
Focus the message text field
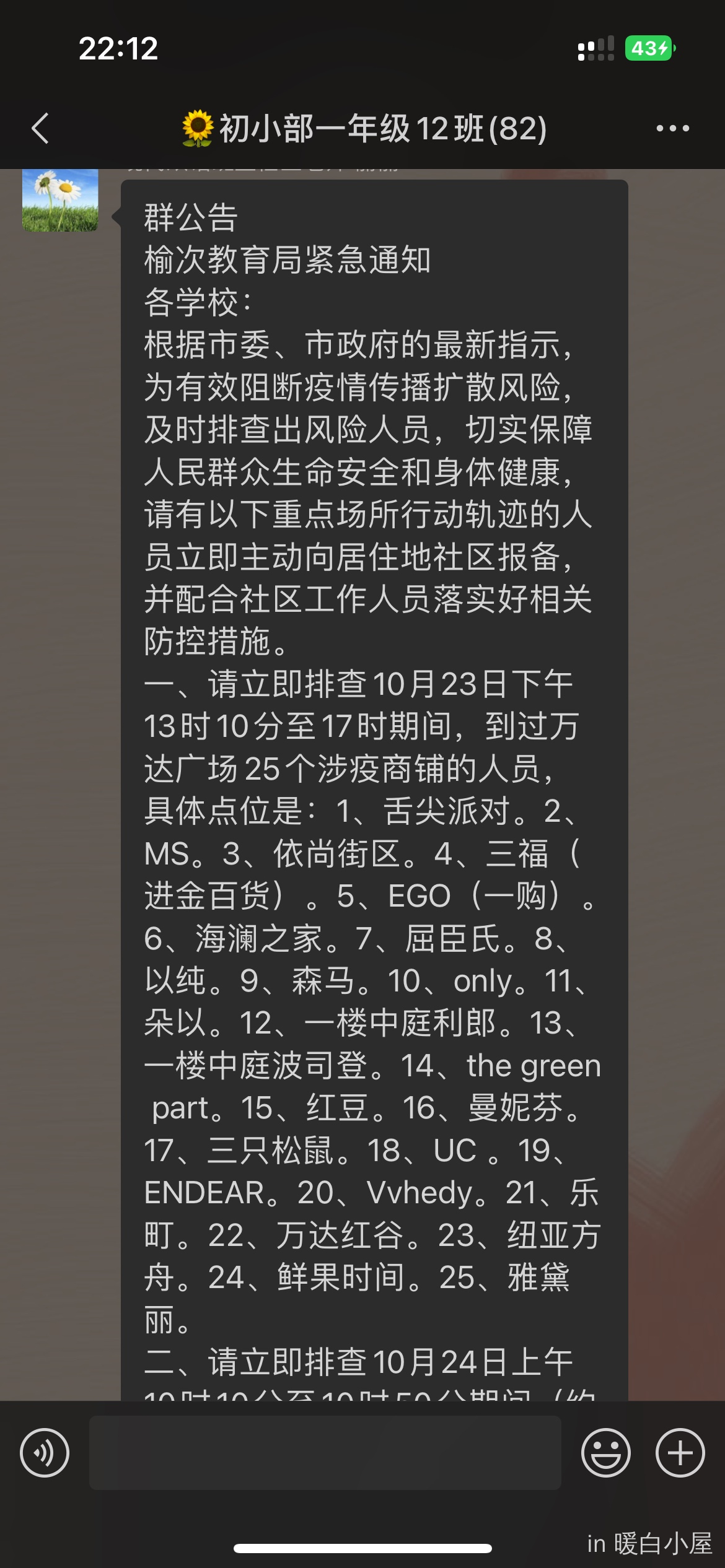click(325, 1453)
